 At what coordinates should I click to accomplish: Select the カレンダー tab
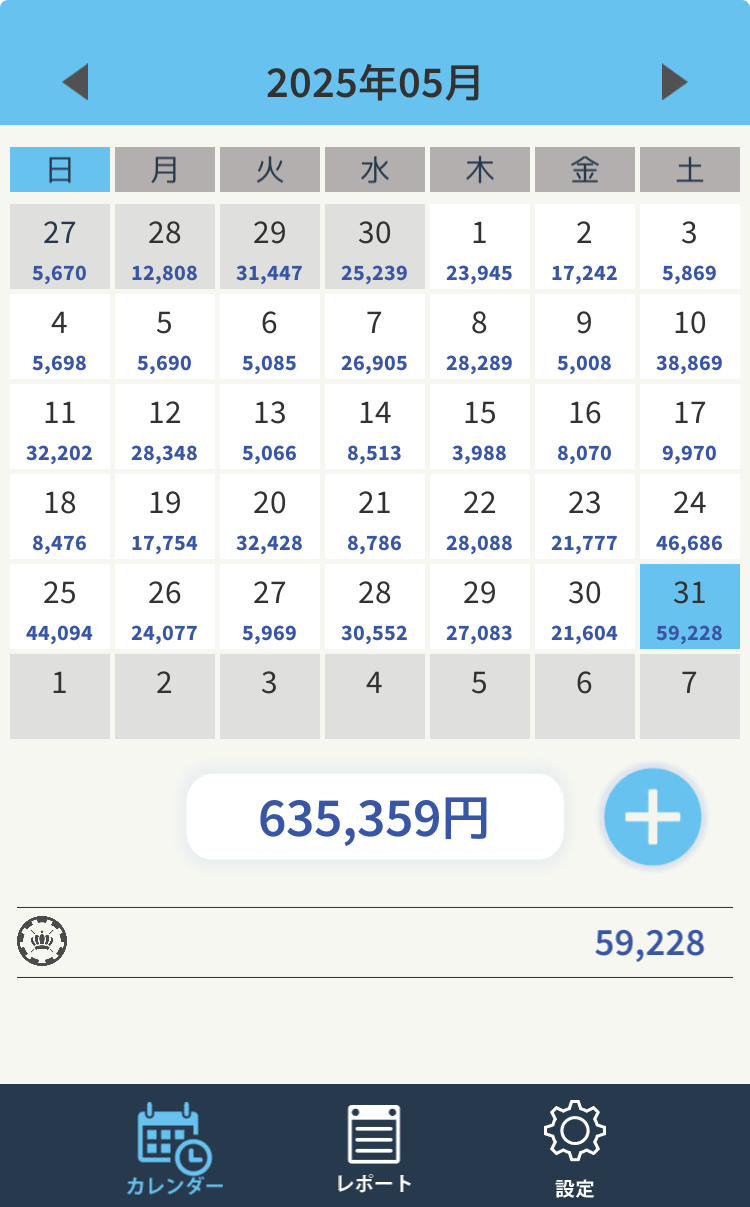(175, 1149)
